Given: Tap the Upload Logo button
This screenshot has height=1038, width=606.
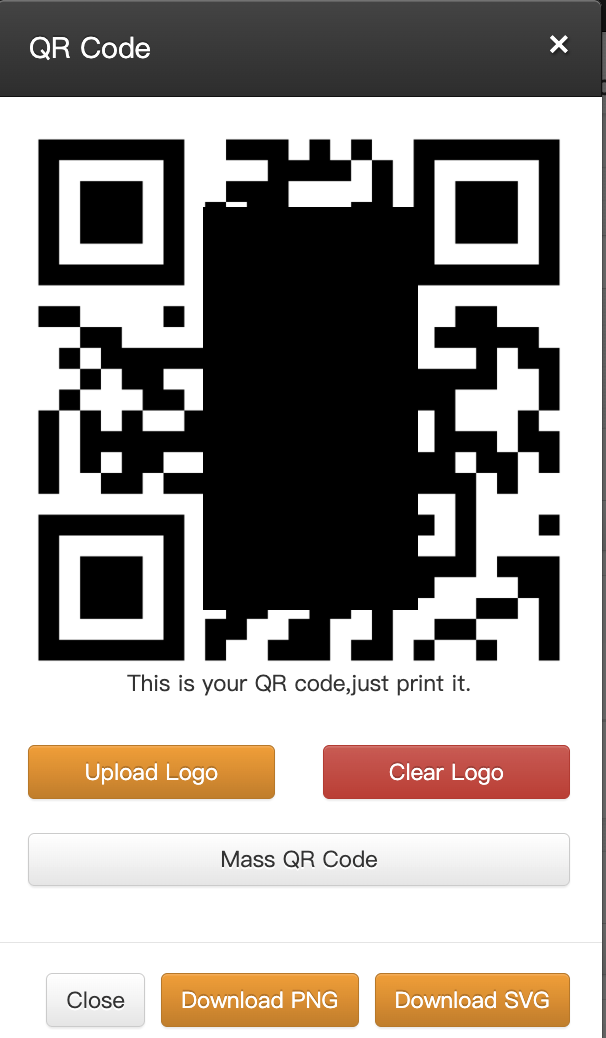Looking at the screenshot, I should point(151,772).
